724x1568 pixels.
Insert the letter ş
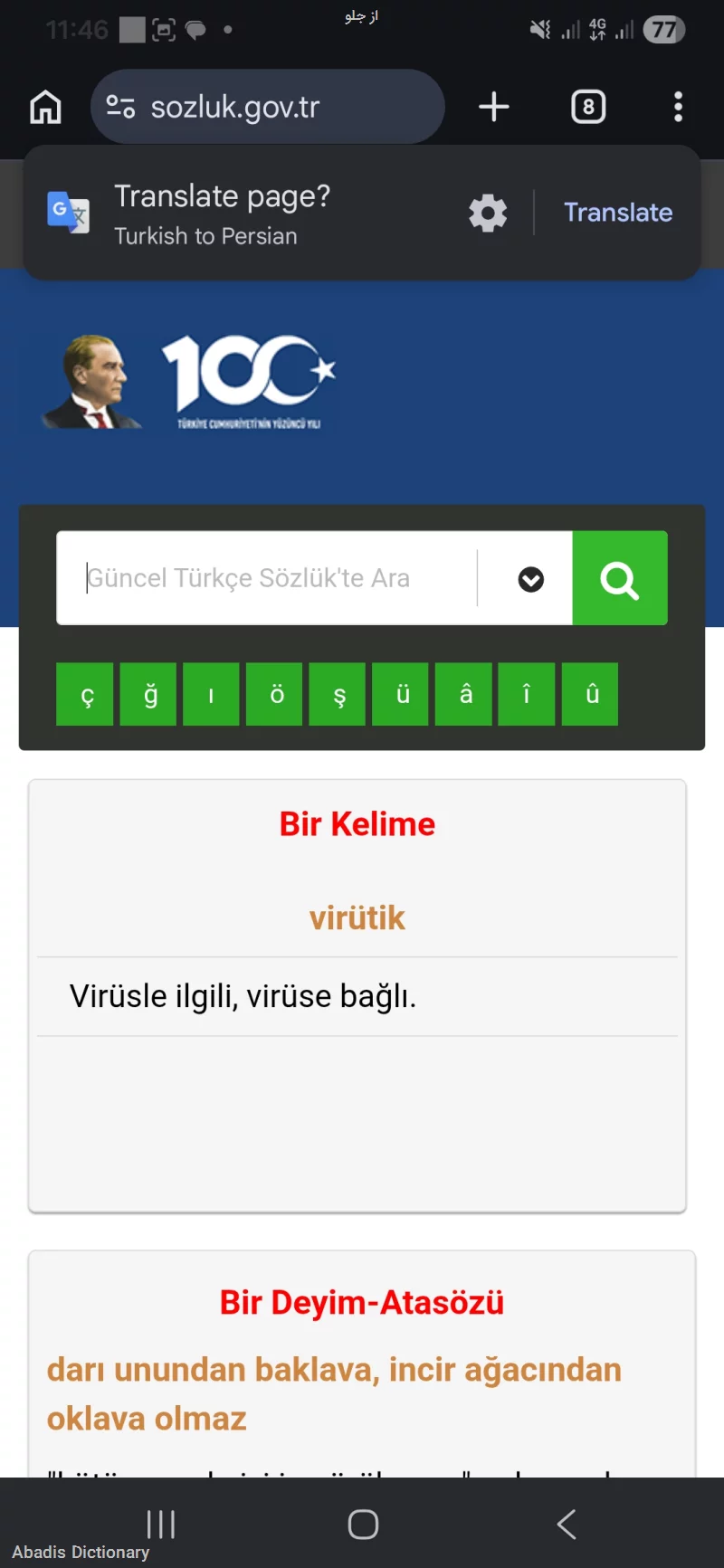point(338,694)
